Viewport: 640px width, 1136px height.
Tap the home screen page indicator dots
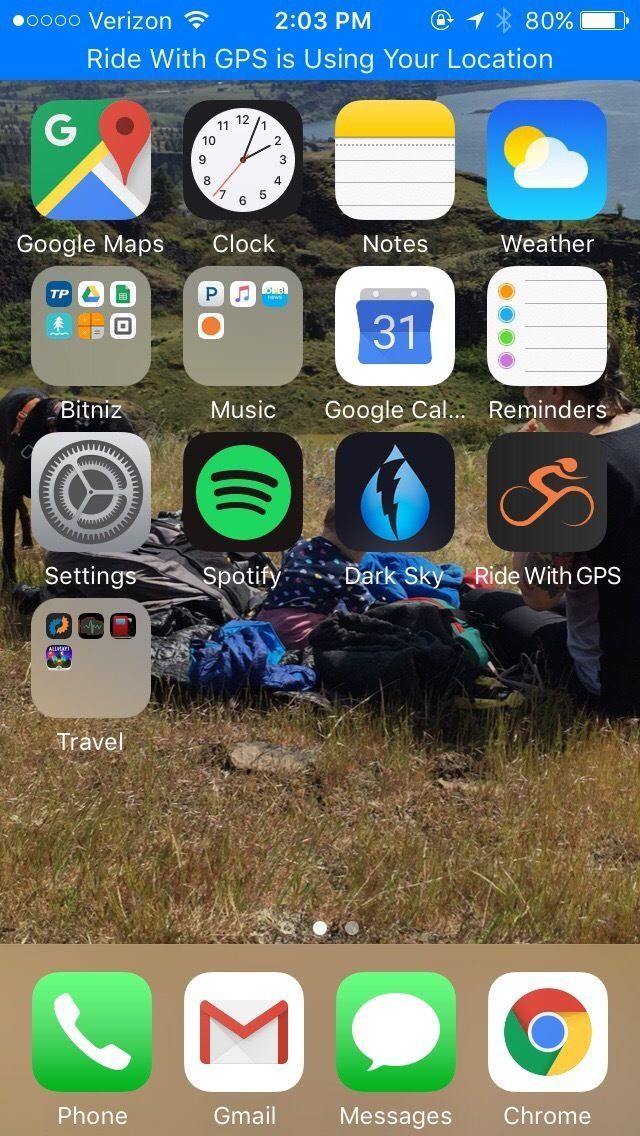335,928
